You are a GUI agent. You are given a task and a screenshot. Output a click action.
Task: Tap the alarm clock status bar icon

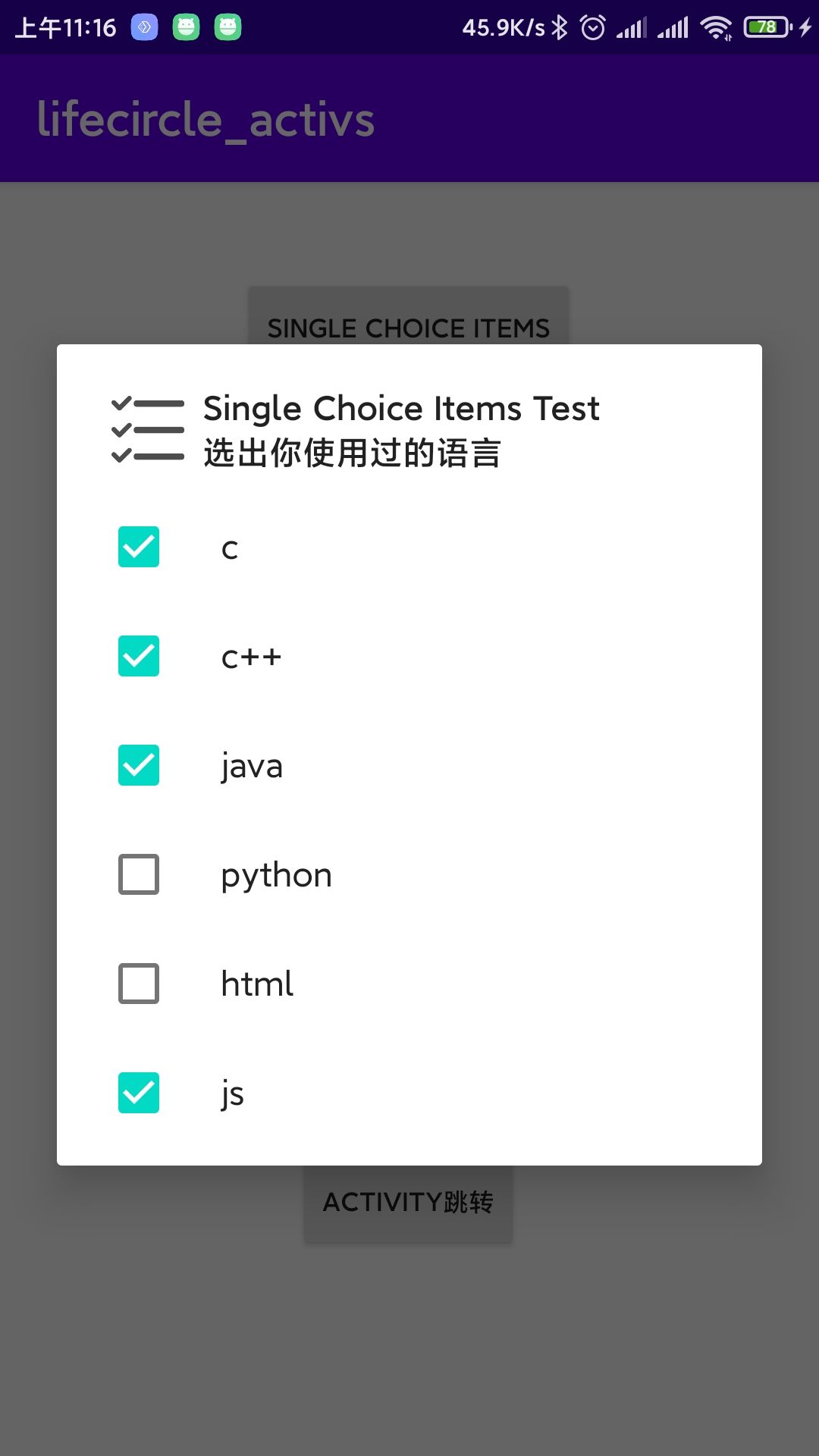pos(593,27)
